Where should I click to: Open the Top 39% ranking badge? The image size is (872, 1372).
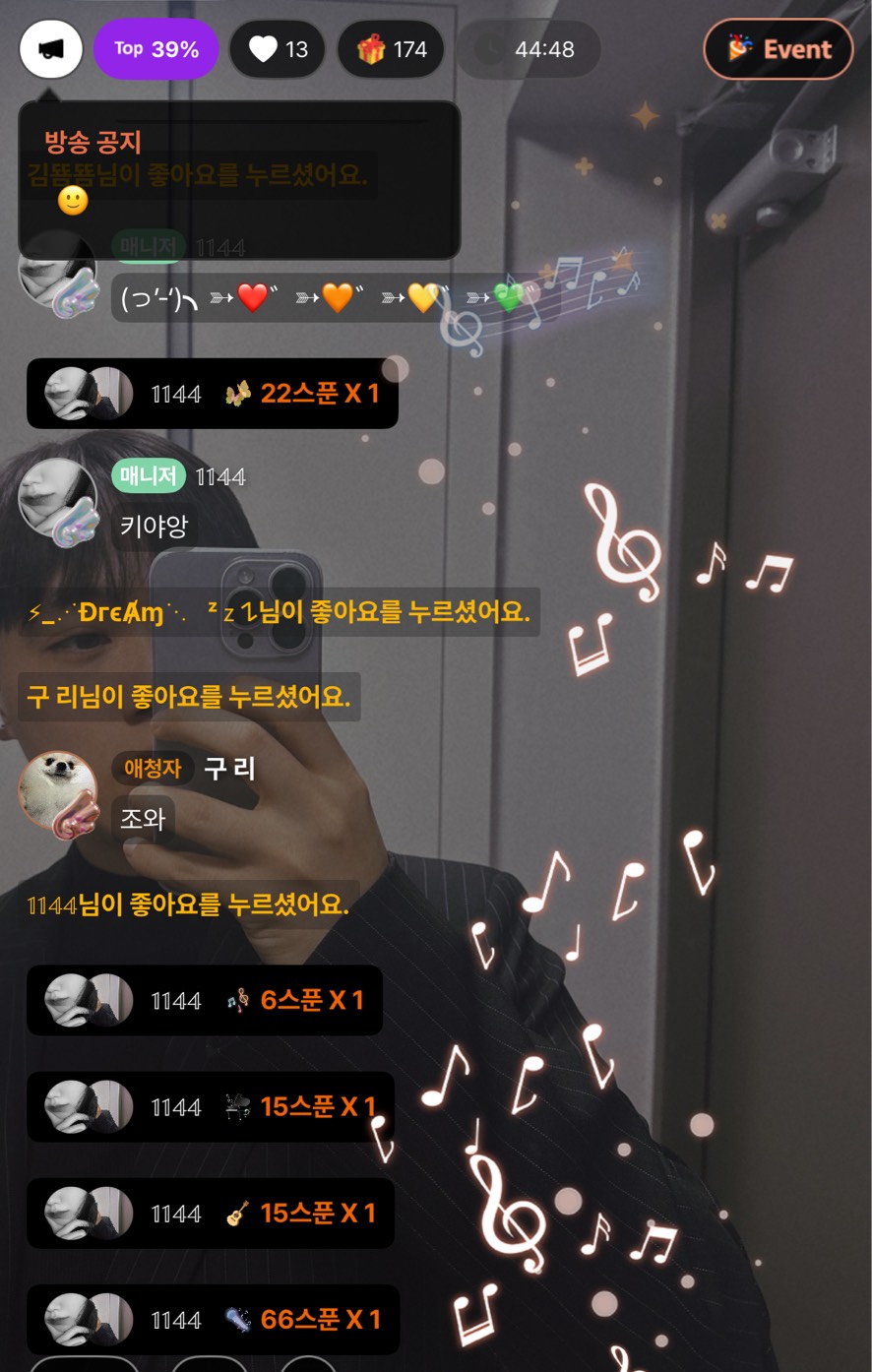point(156,49)
